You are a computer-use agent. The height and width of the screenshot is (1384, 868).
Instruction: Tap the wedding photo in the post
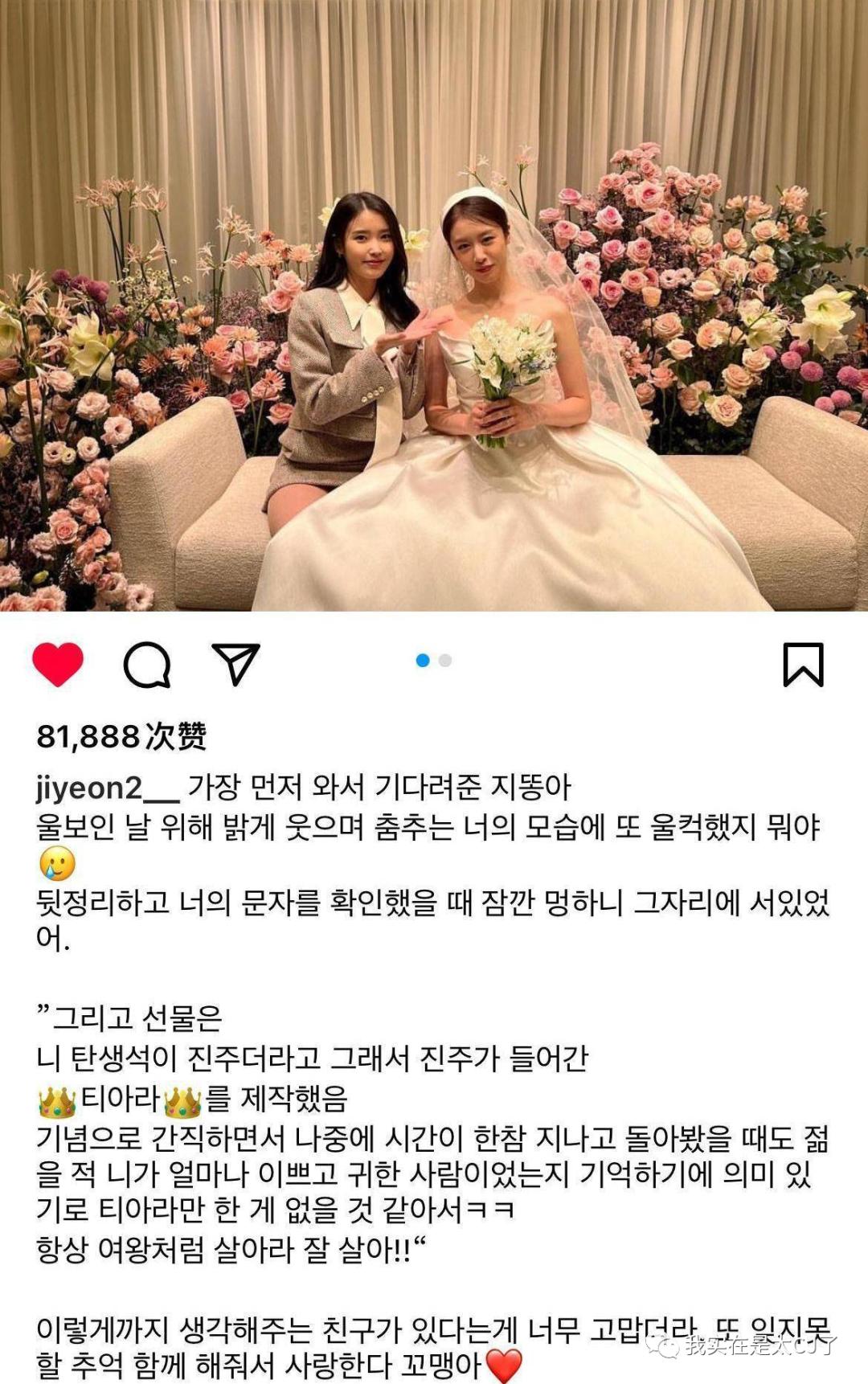(x=434, y=305)
